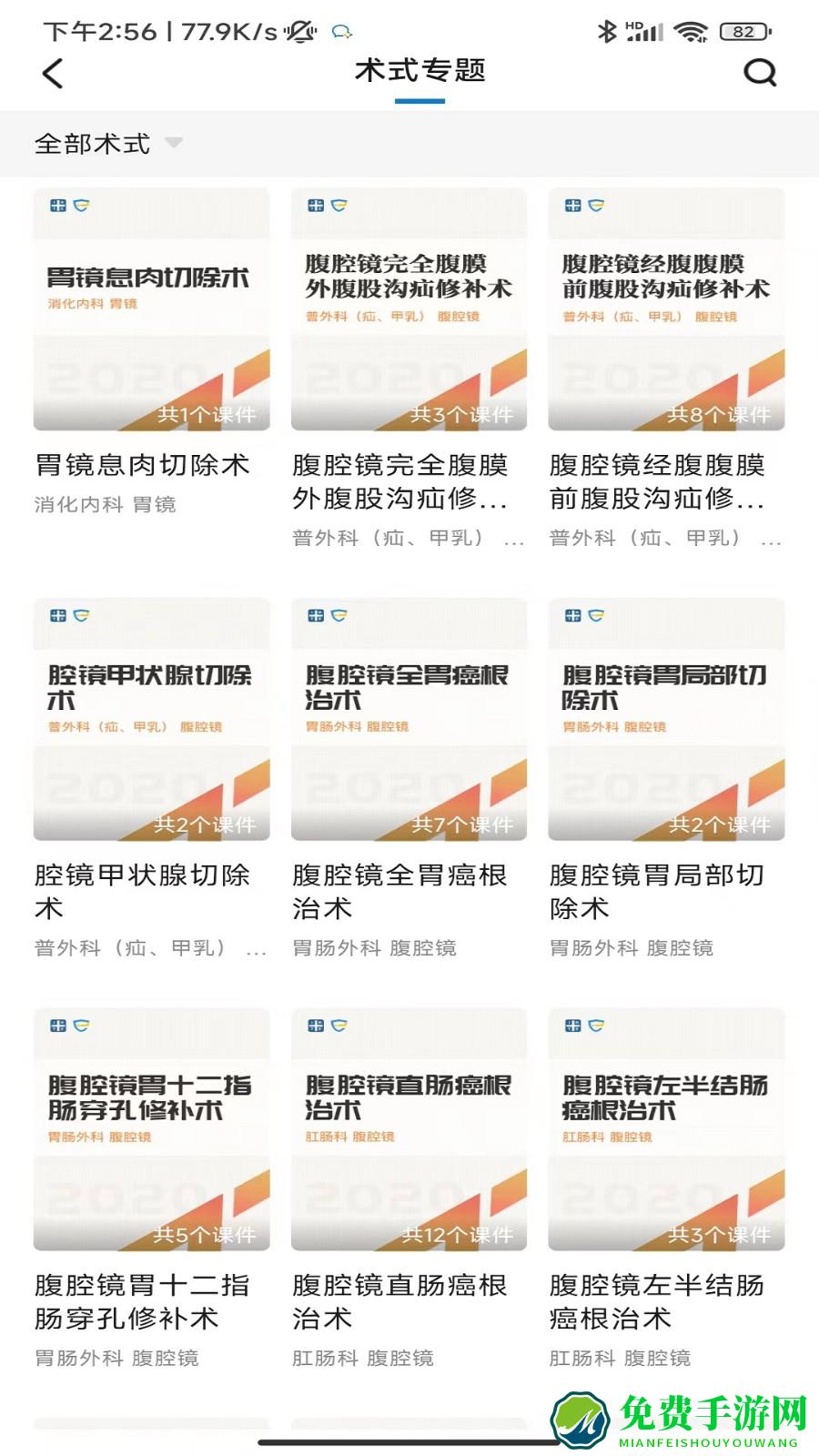The image size is (819, 1456).
Task: Select 腹腔镜经腹腹膜前腹股沟疝修补术 card
Action: pyautogui.click(x=666, y=309)
